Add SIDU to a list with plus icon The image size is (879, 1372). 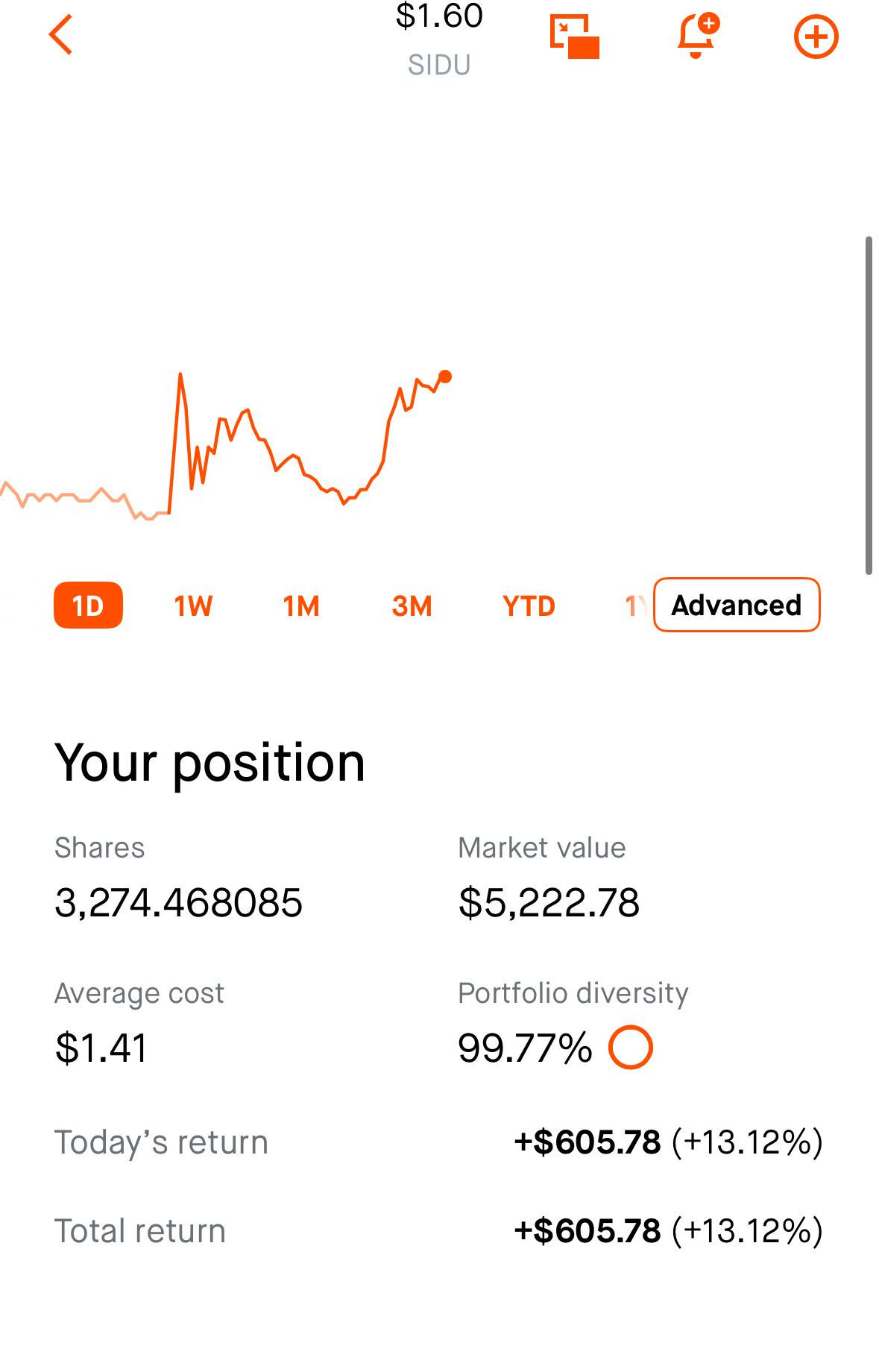(x=816, y=37)
